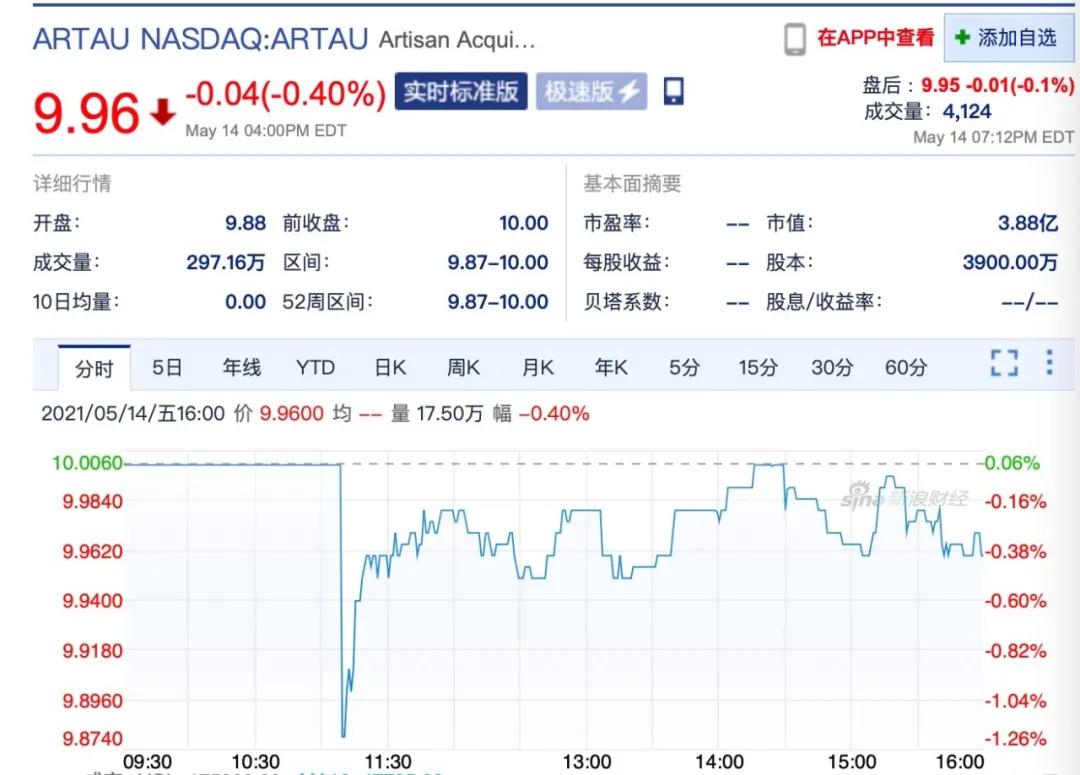
Task: Open phone icon beside 极速版
Action: click(673, 92)
